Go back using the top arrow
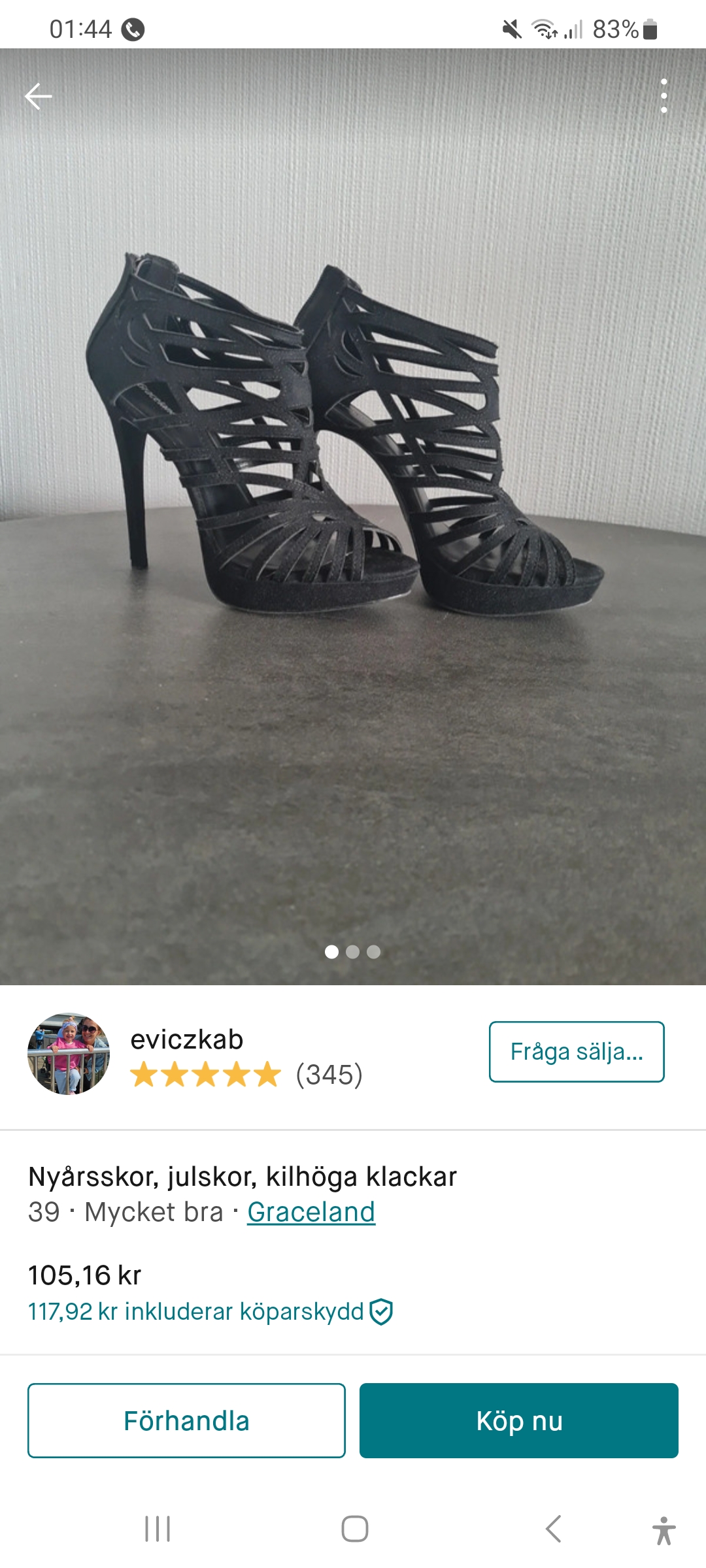The height and width of the screenshot is (1568, 706). pos(38,97)
